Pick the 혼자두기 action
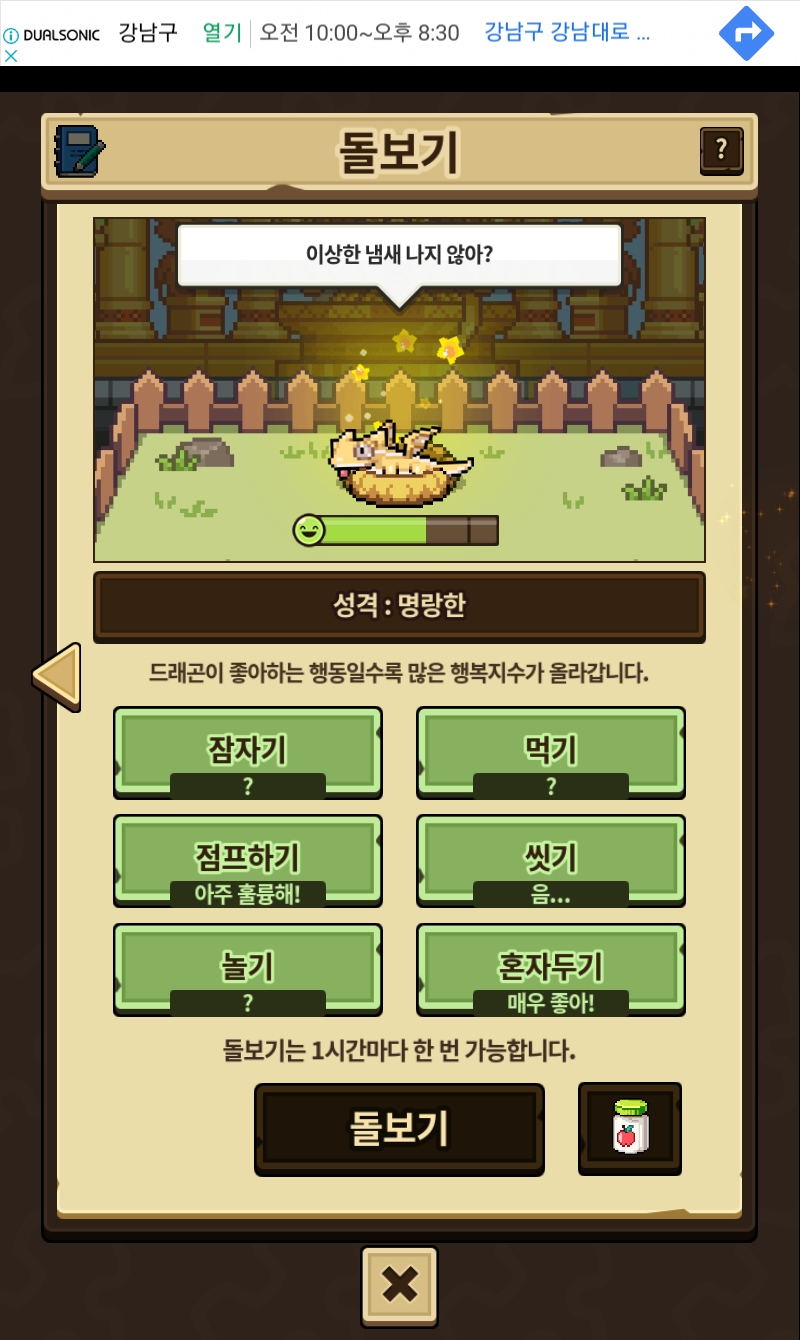The image size is (800, 1340). (551, 970)
